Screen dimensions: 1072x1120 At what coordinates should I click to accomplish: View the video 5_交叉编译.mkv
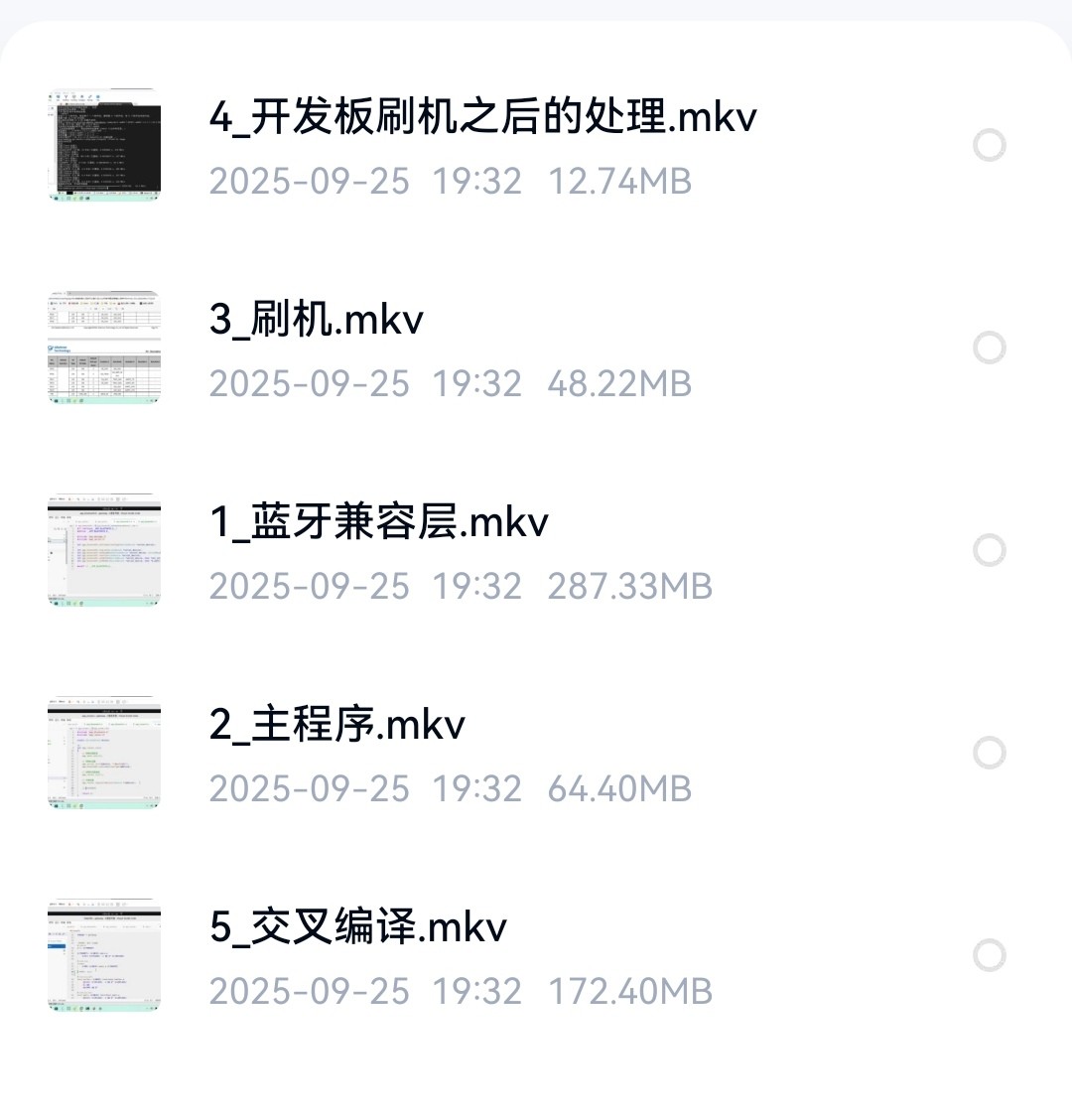(x=357, y=928)
